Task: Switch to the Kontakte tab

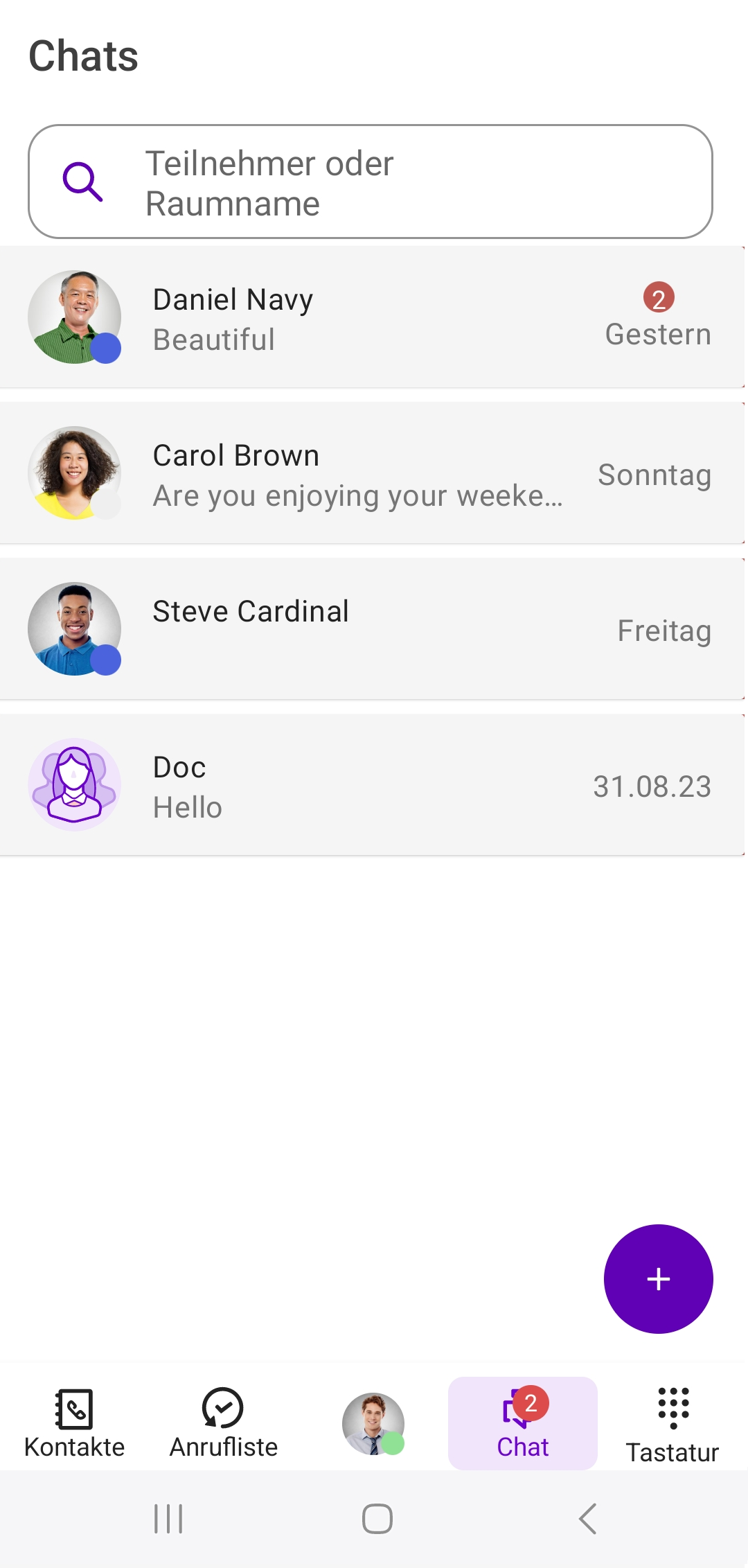Action: (x=75, y=1423)
